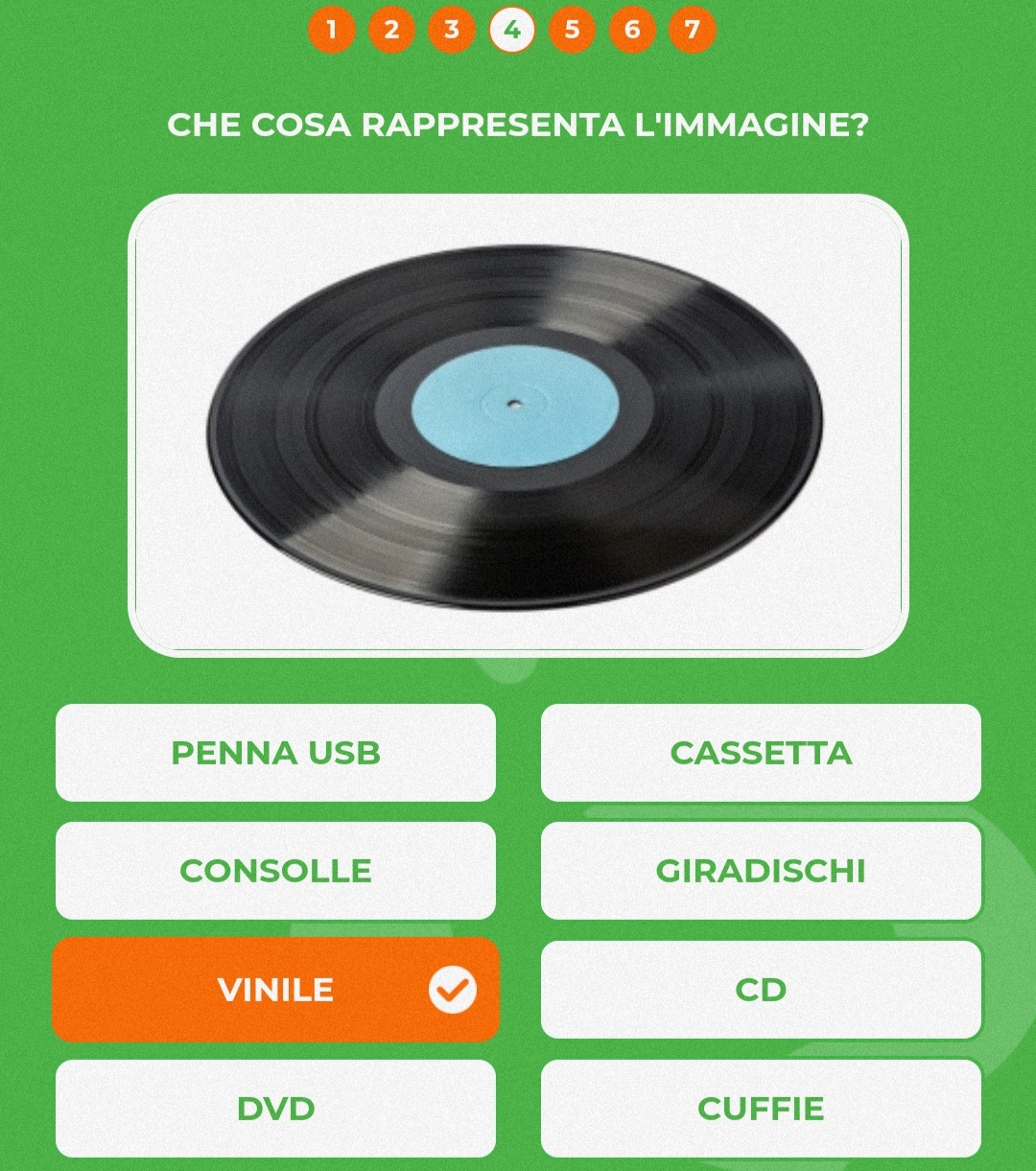Pick the CONSOLLE option
1036x1171 pixels.
(275, 871)
